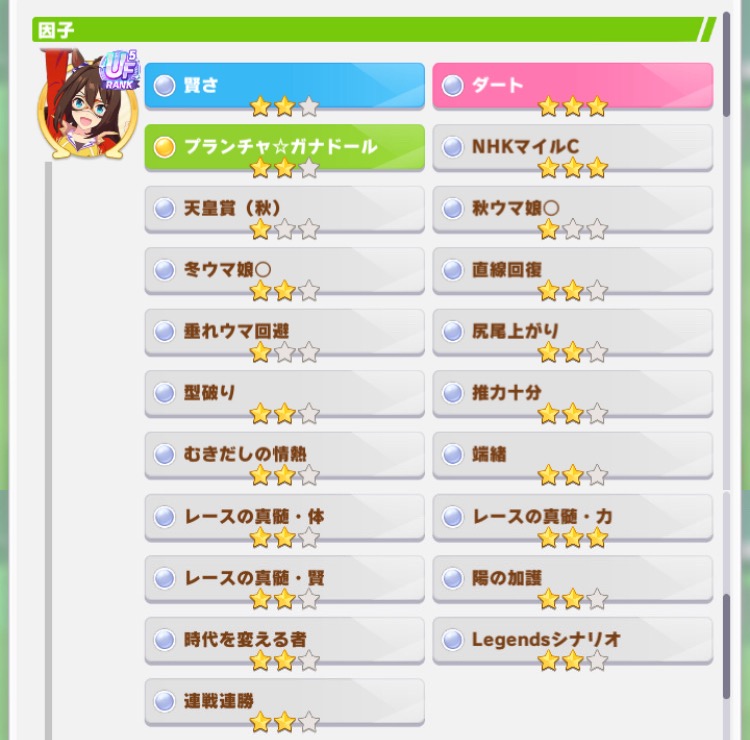Open the 時代を変える者 factor

[284, 640]
